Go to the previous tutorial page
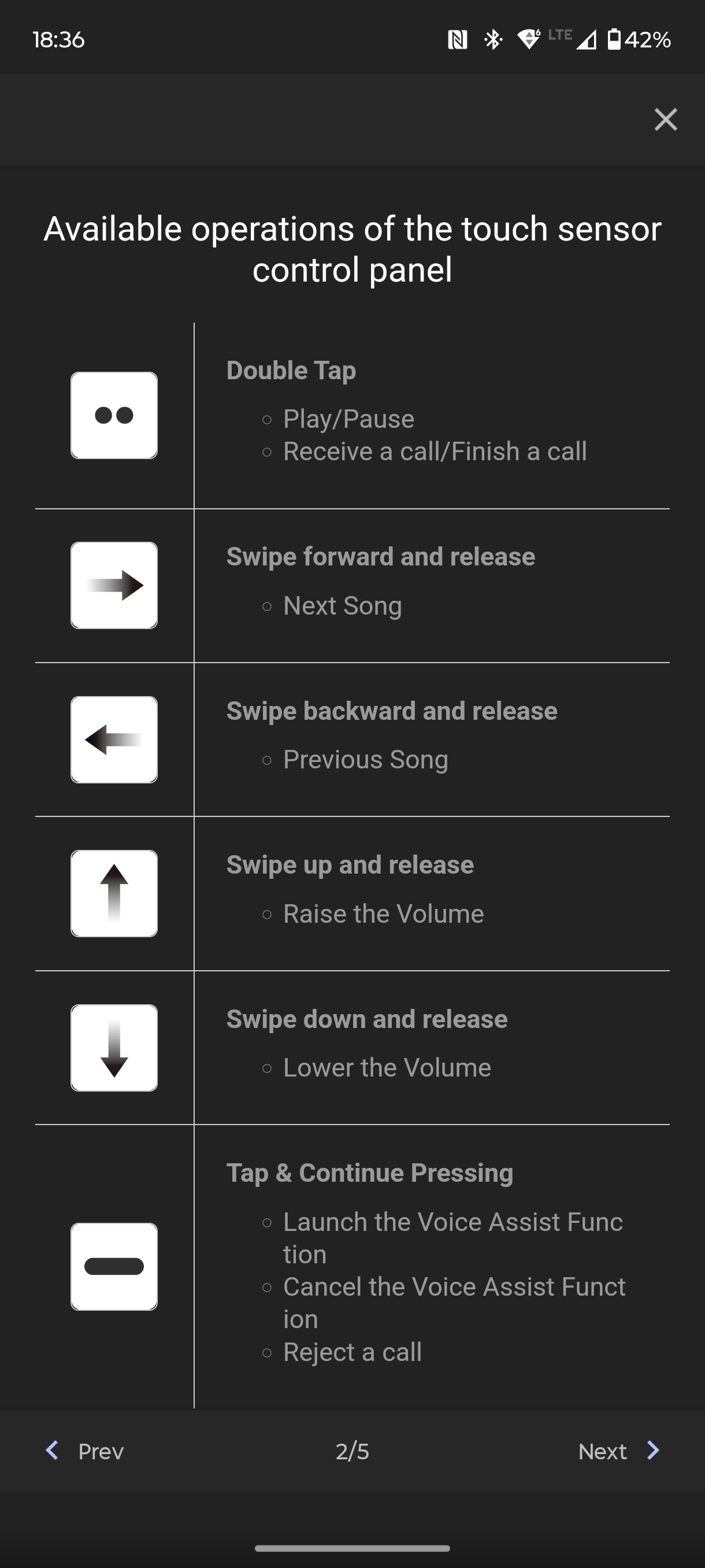Image resolution: width=705 pixels, height=1568 pixels. [x=84, y=1451]
